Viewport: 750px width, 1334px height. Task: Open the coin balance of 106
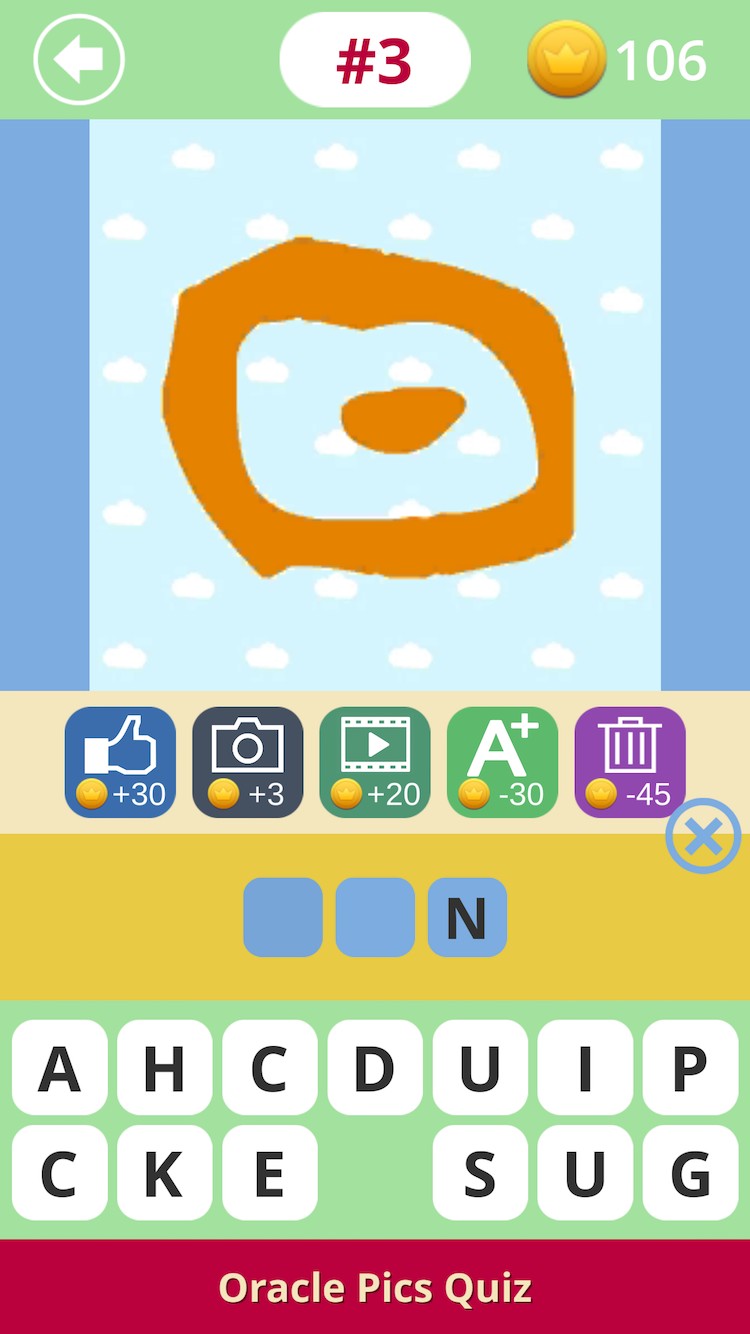point(618,60)
